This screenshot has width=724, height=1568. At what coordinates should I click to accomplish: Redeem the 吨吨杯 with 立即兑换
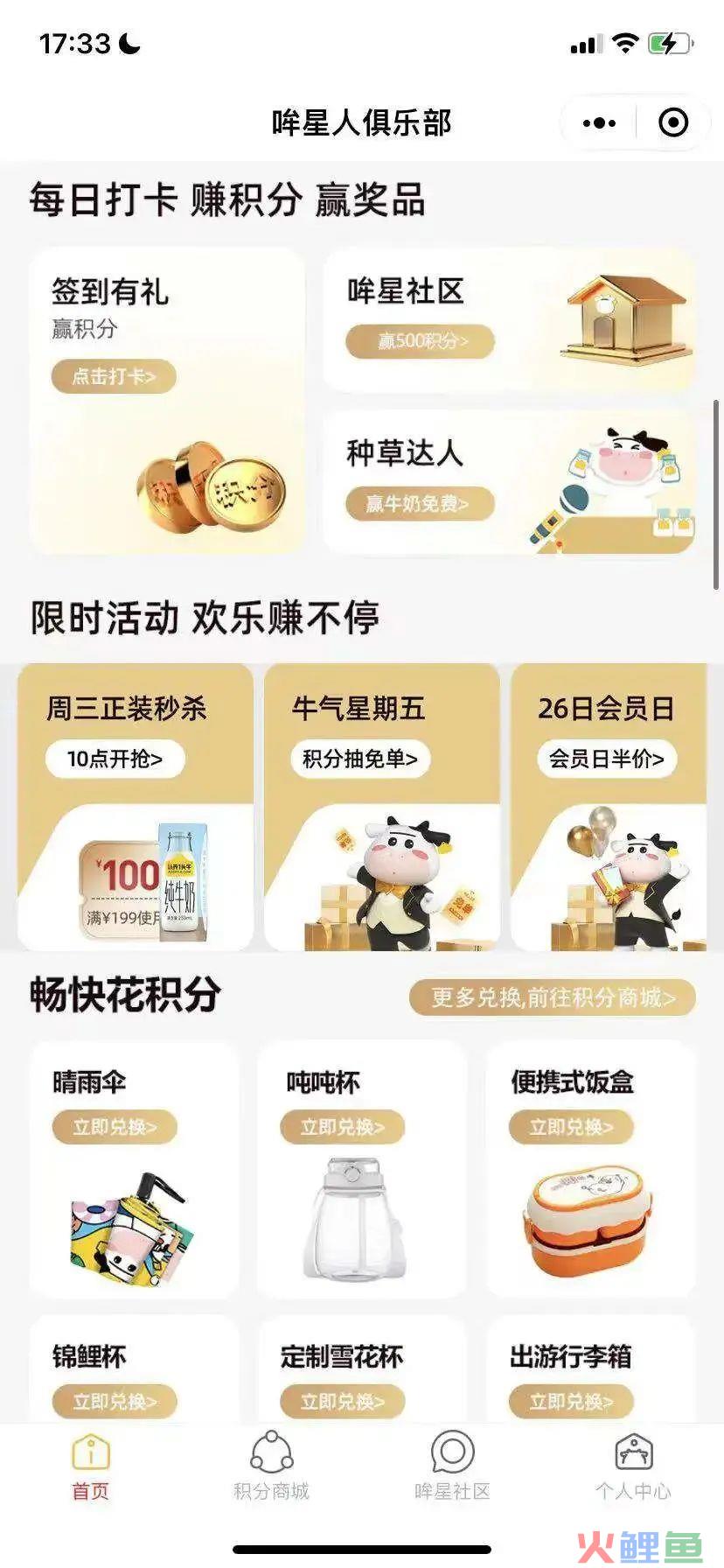point(342,1127)
